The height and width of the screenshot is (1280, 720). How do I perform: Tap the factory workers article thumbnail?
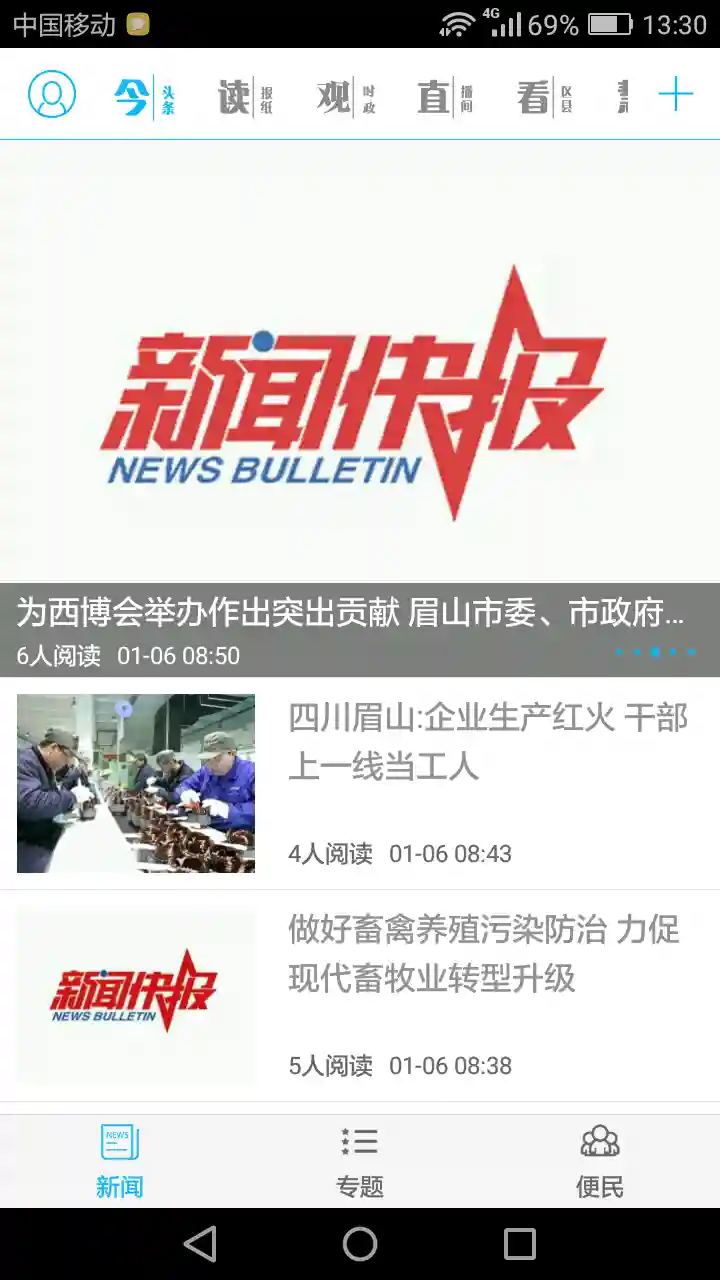click(x=136, y=783)
